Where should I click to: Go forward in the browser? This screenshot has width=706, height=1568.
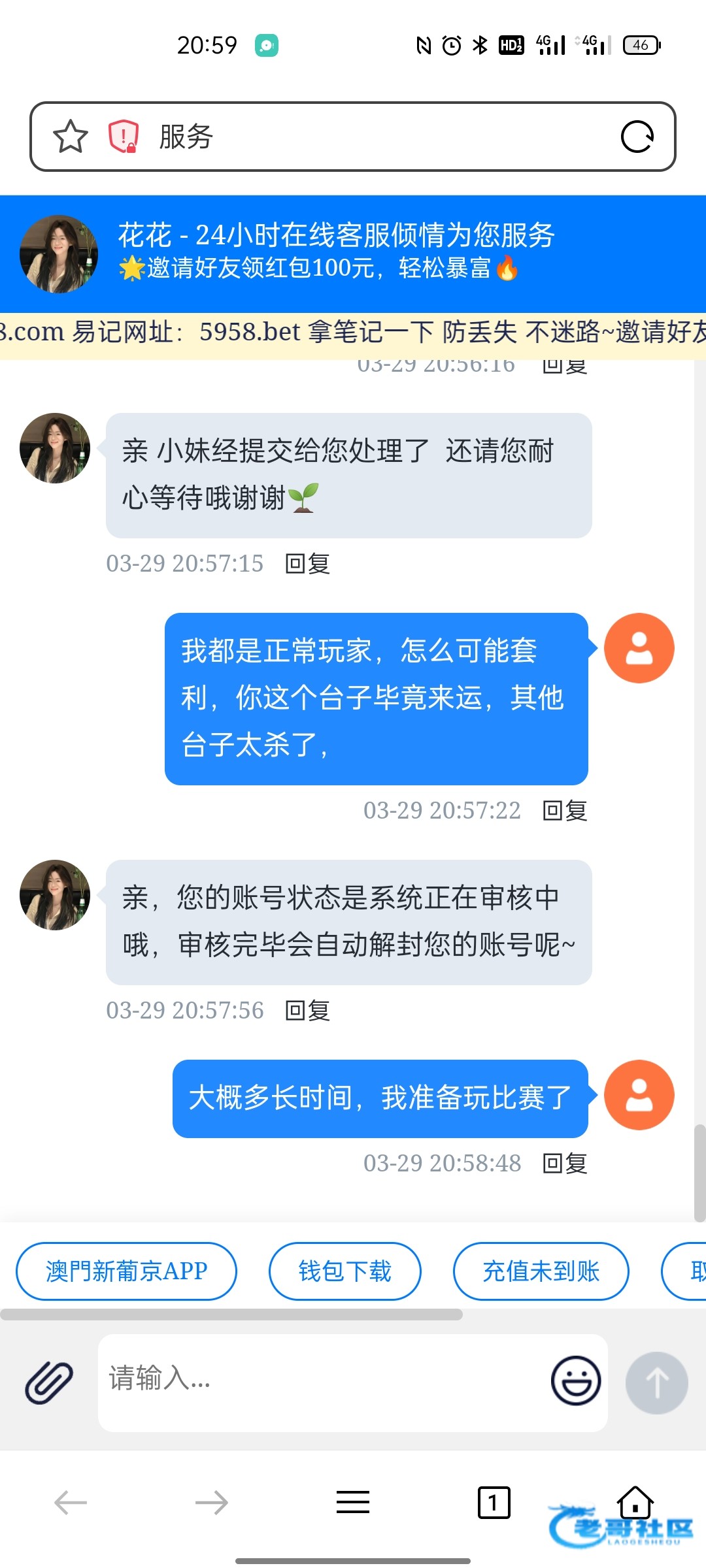click(212, 1503)
